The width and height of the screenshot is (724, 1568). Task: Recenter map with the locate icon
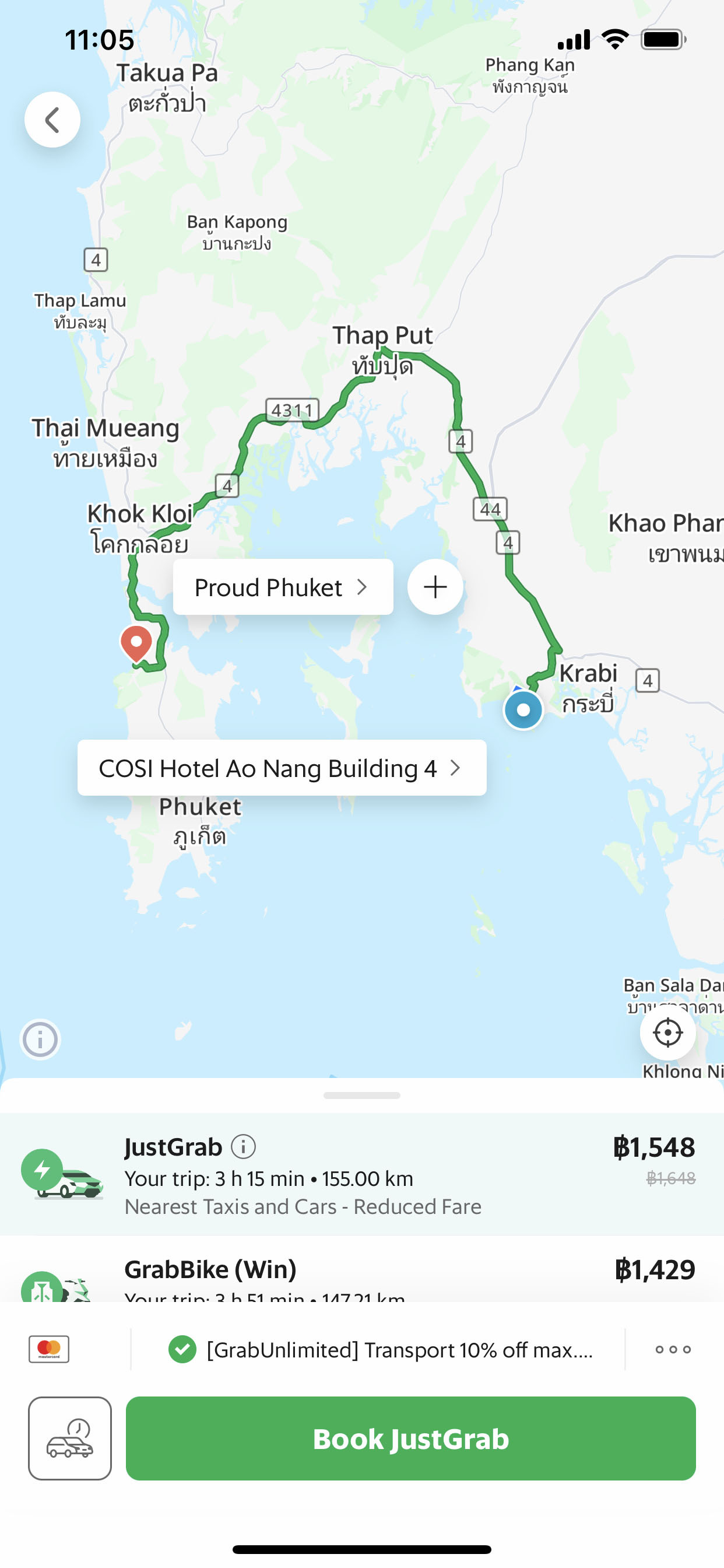click(x=667, y=1032)
